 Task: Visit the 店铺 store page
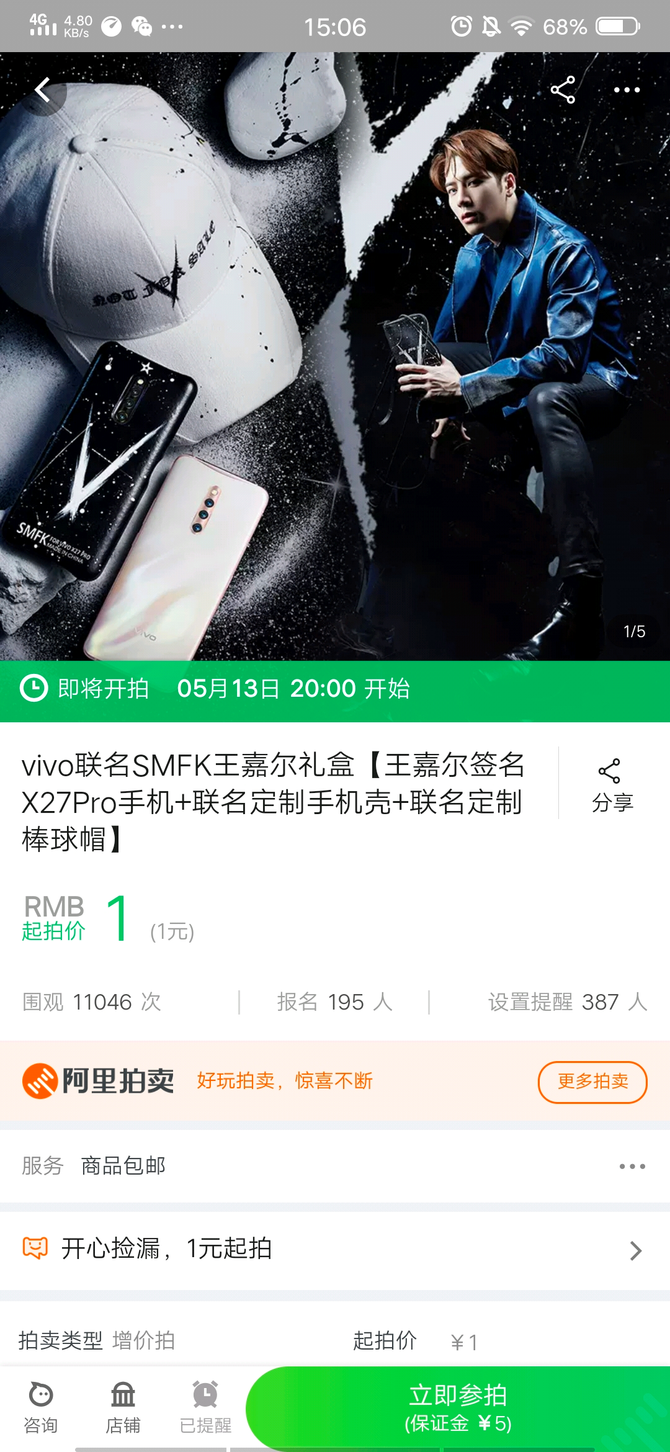[123, 1407]
